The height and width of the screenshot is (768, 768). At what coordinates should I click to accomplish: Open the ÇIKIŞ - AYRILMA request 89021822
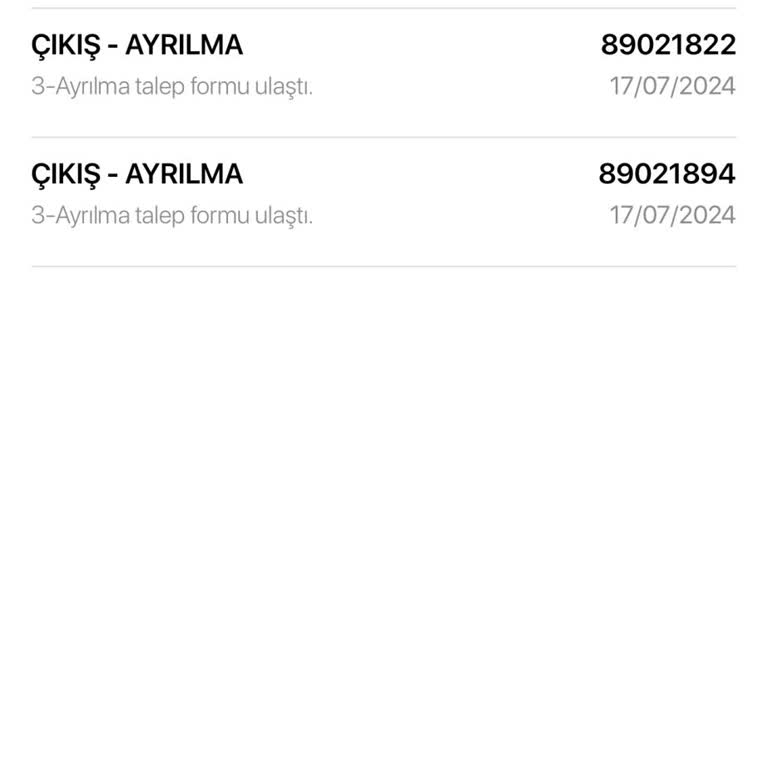[x=383, y=66]
